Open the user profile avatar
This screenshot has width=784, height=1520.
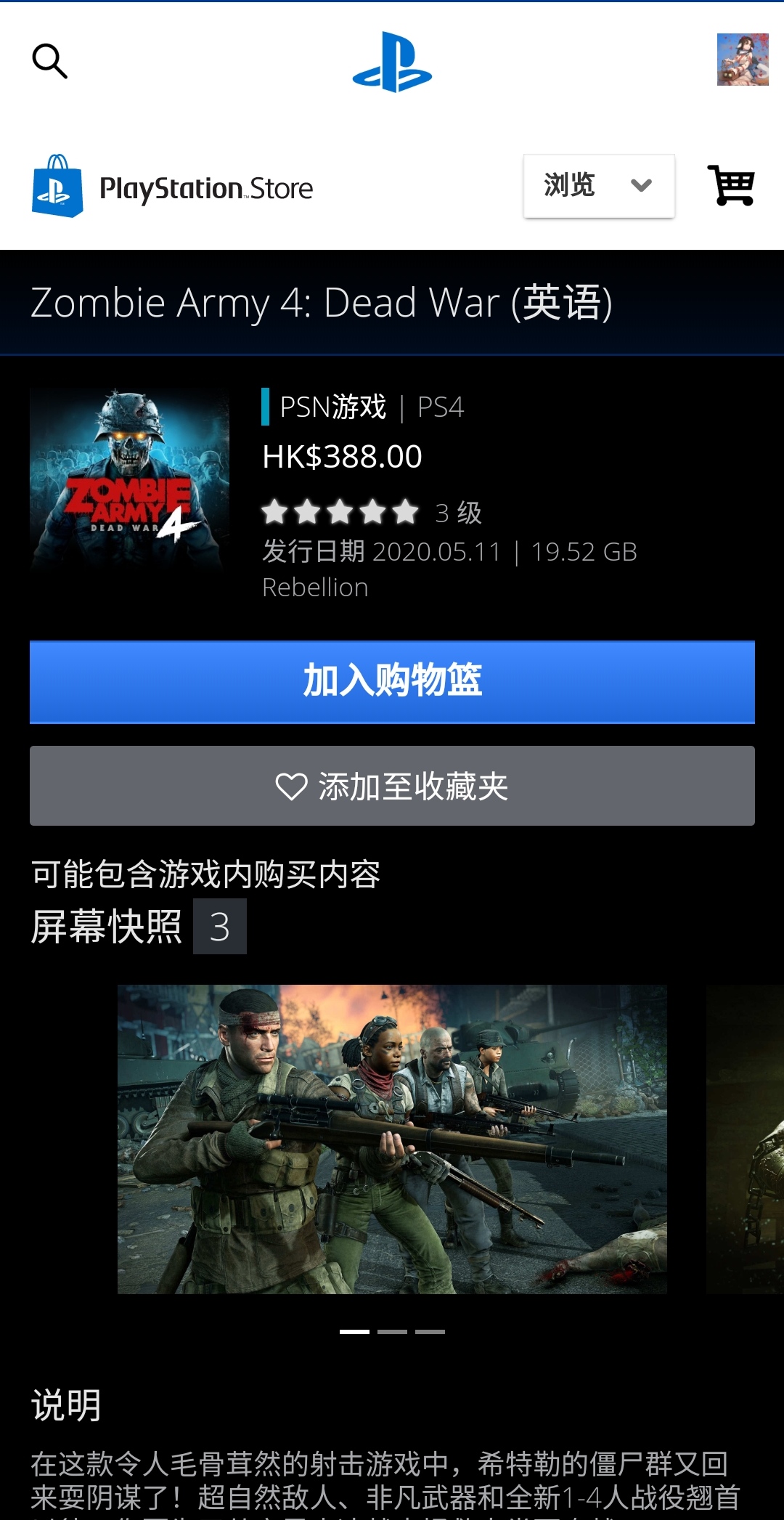coord(742,60)
